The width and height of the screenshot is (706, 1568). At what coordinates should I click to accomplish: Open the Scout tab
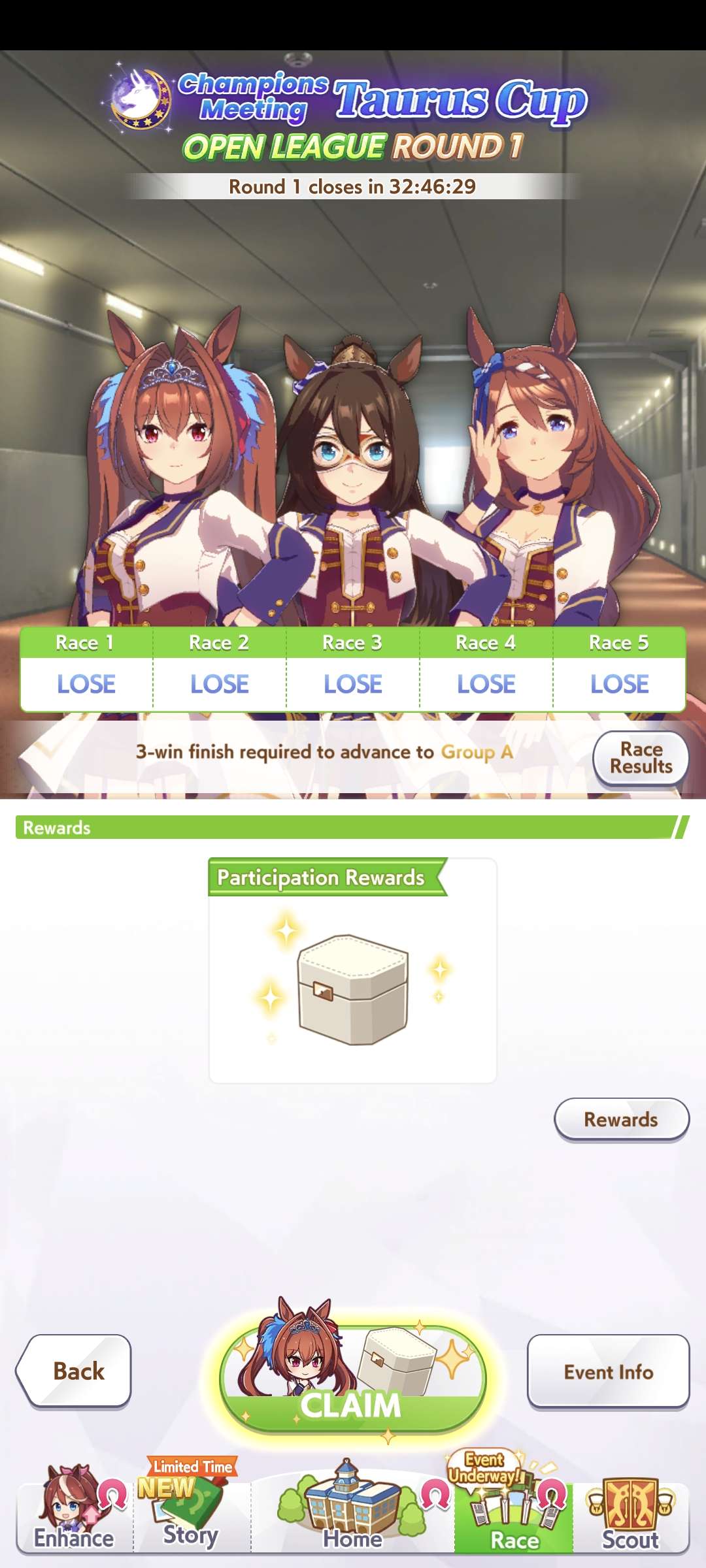click(x=631, y=1516)
